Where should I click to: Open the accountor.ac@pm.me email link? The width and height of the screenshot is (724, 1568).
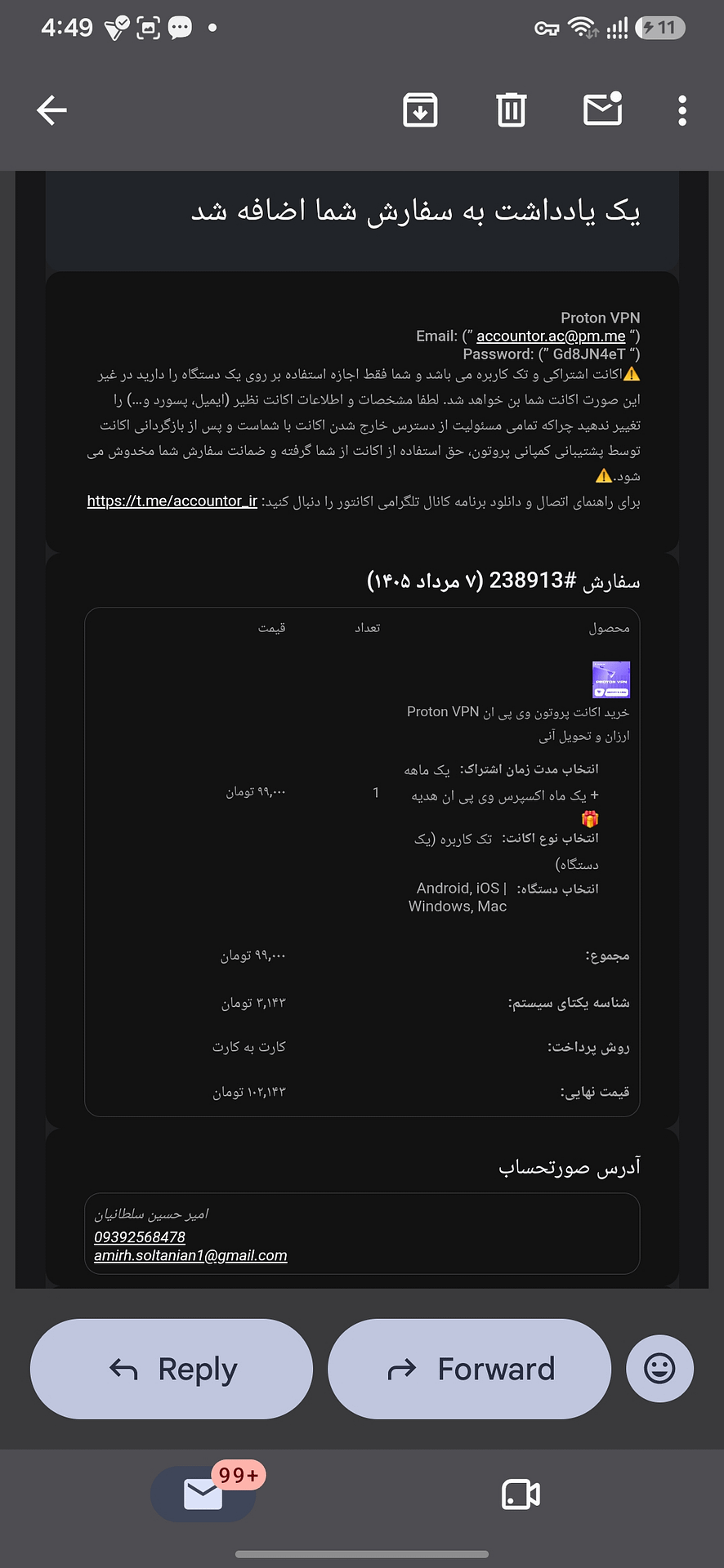coord(551,336)
